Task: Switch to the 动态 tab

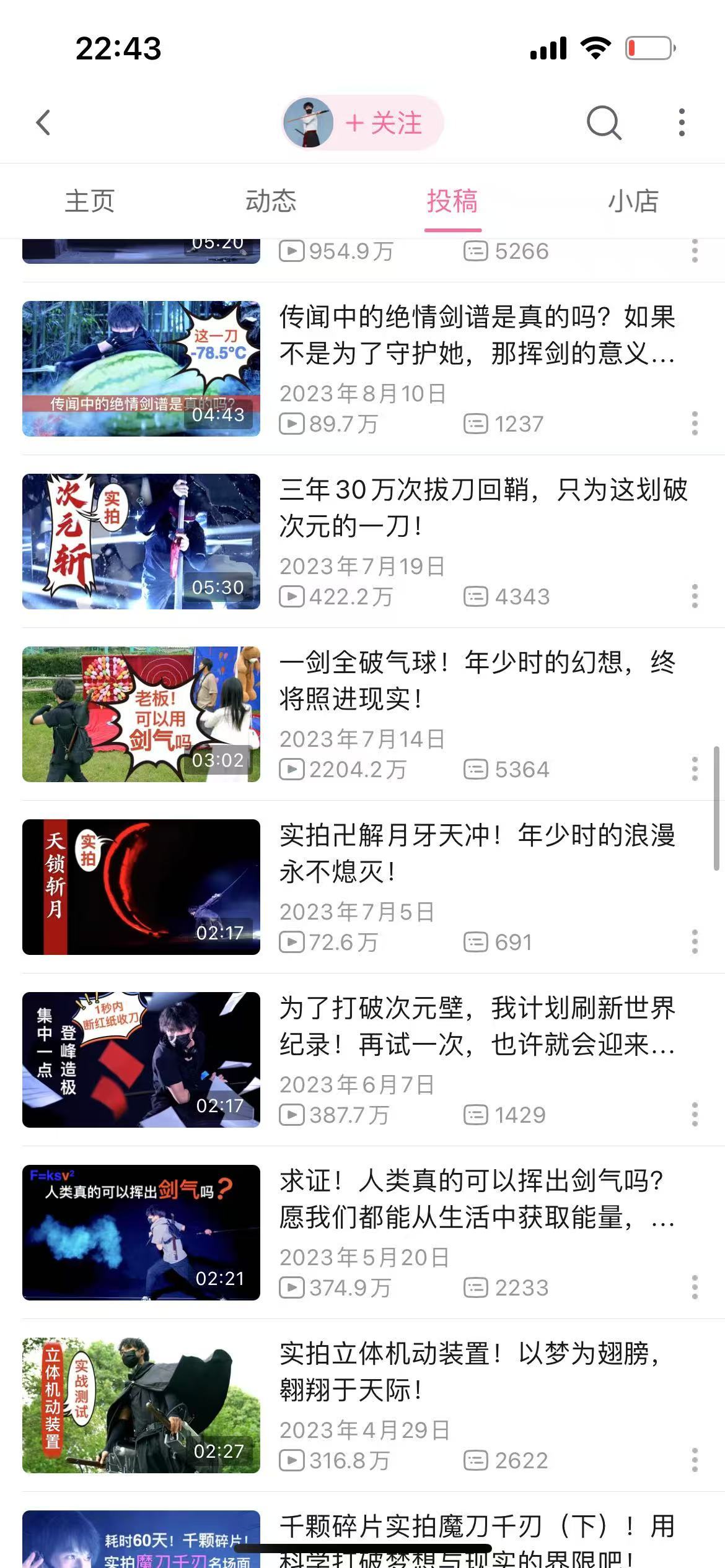Action: pyautogui.click(x=271, y=201)
